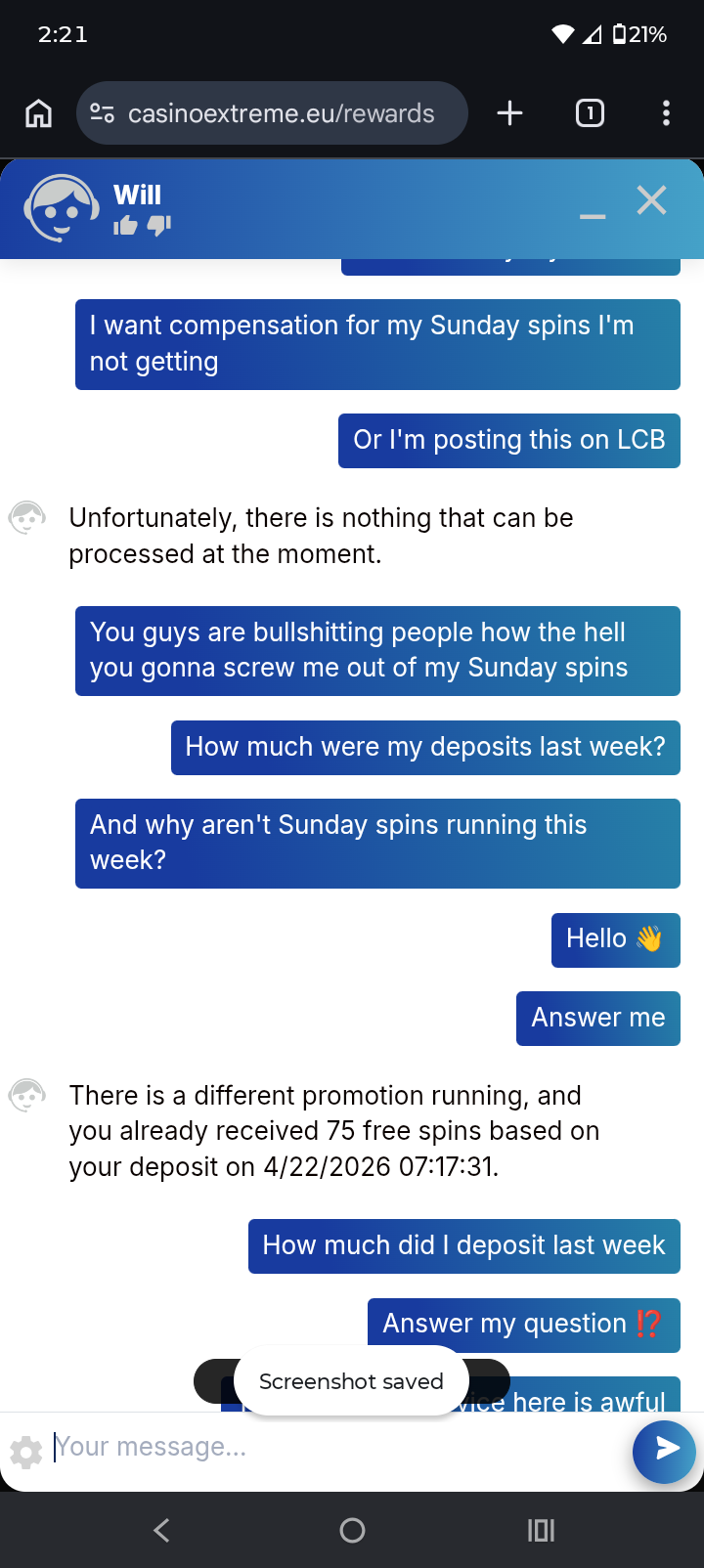This screenshot has width=704, height=1568.
Task: Go back with system back button
Action: click(162, 1530)
